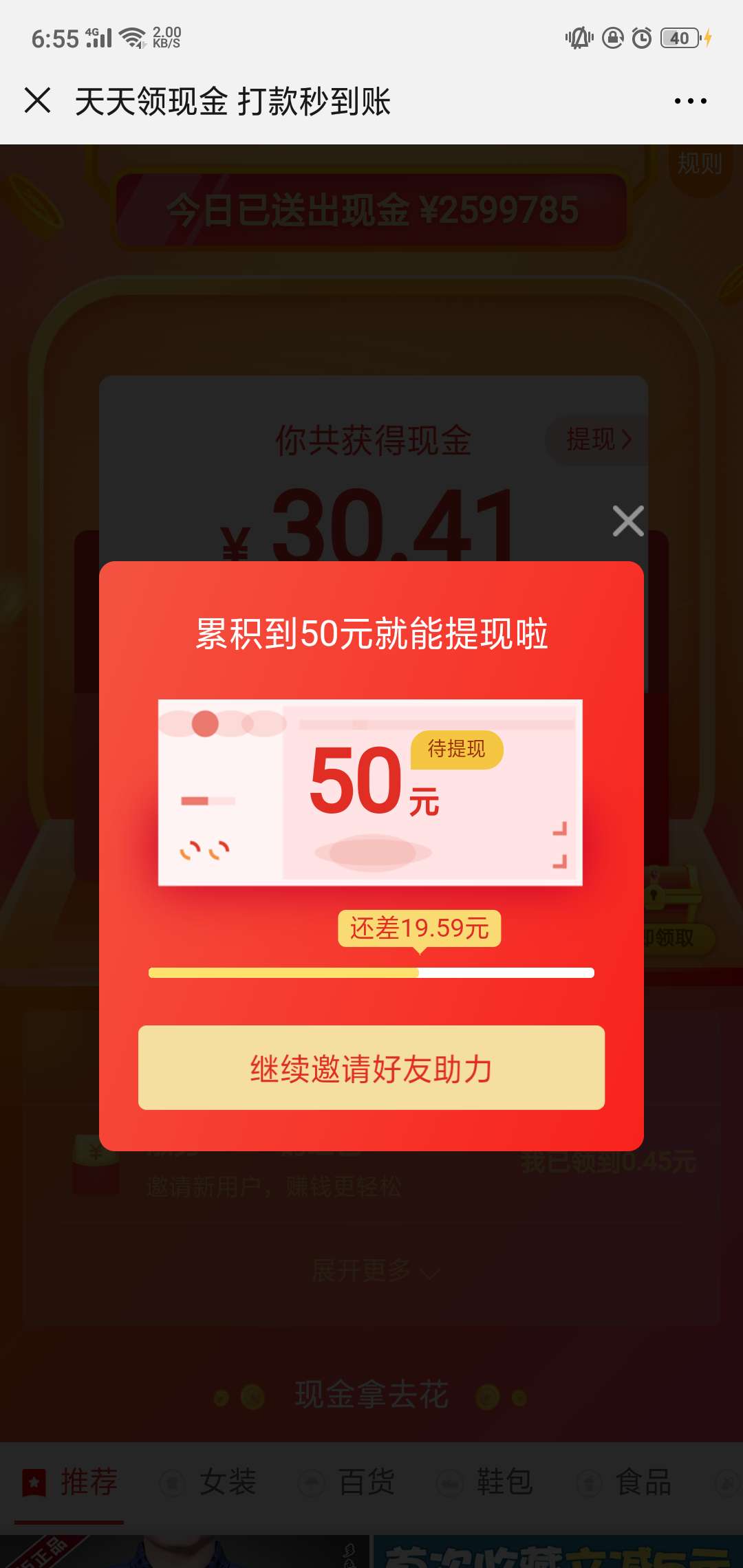This screenshot has height=1568, width=743.
Task: Dismiss the 50元 withdrawal popup
Action: [x=628, y=521]
